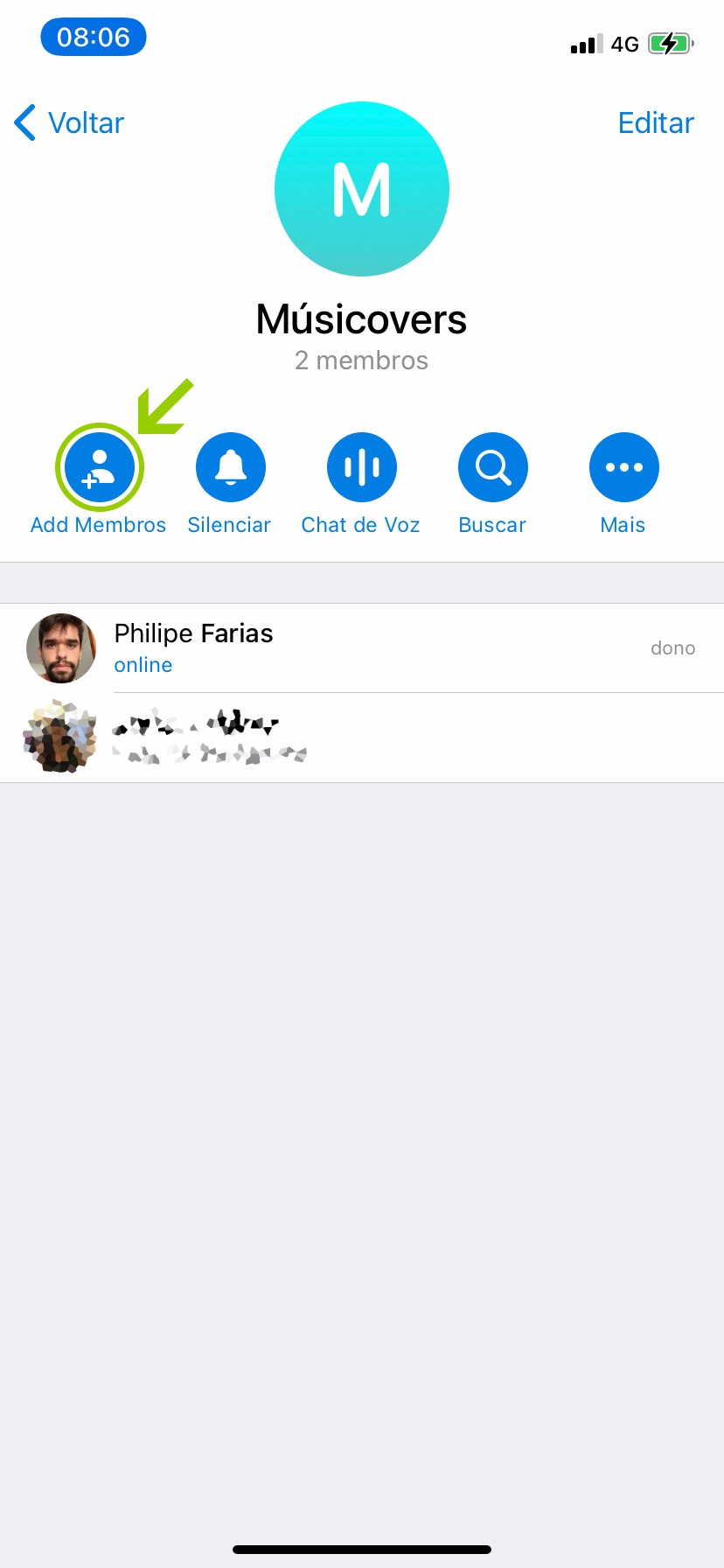
Task: Mute the group with Silenciar
Action: 230,468
